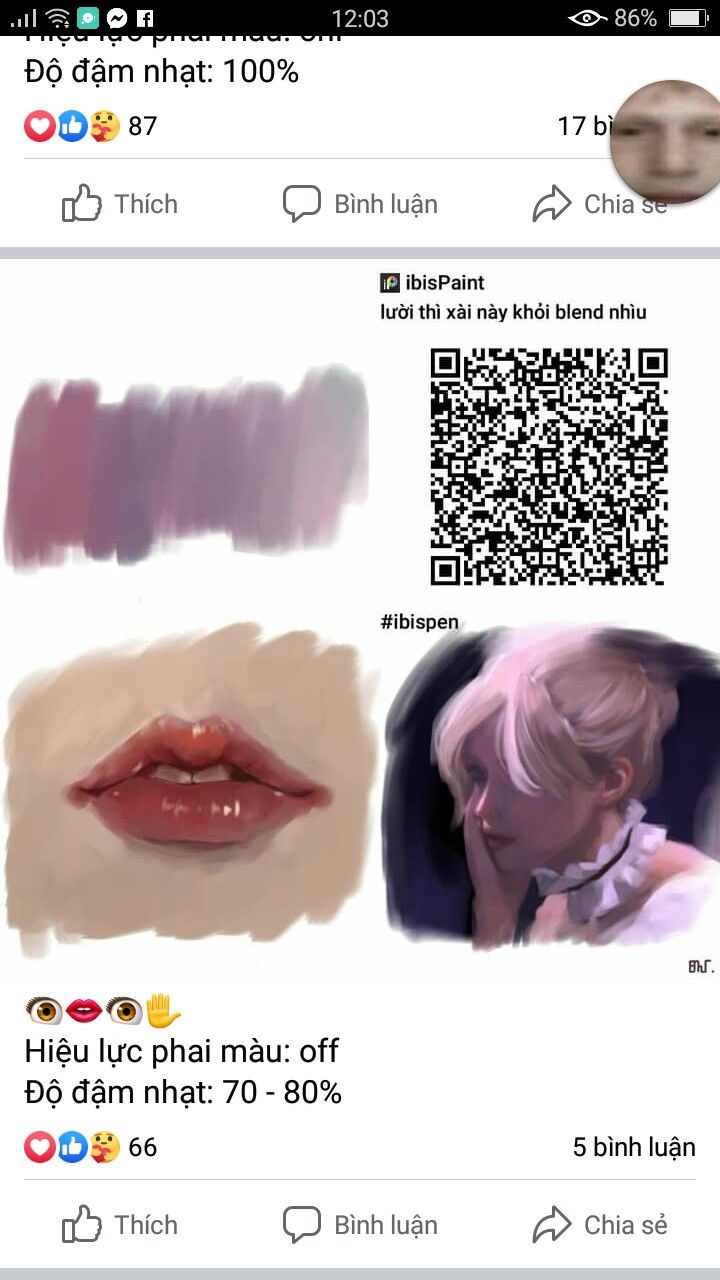The width and height of the screenshot is (720, 1280).
Task: Tap Bình luận under the 66-reaction post
Action: [360, 1225]
